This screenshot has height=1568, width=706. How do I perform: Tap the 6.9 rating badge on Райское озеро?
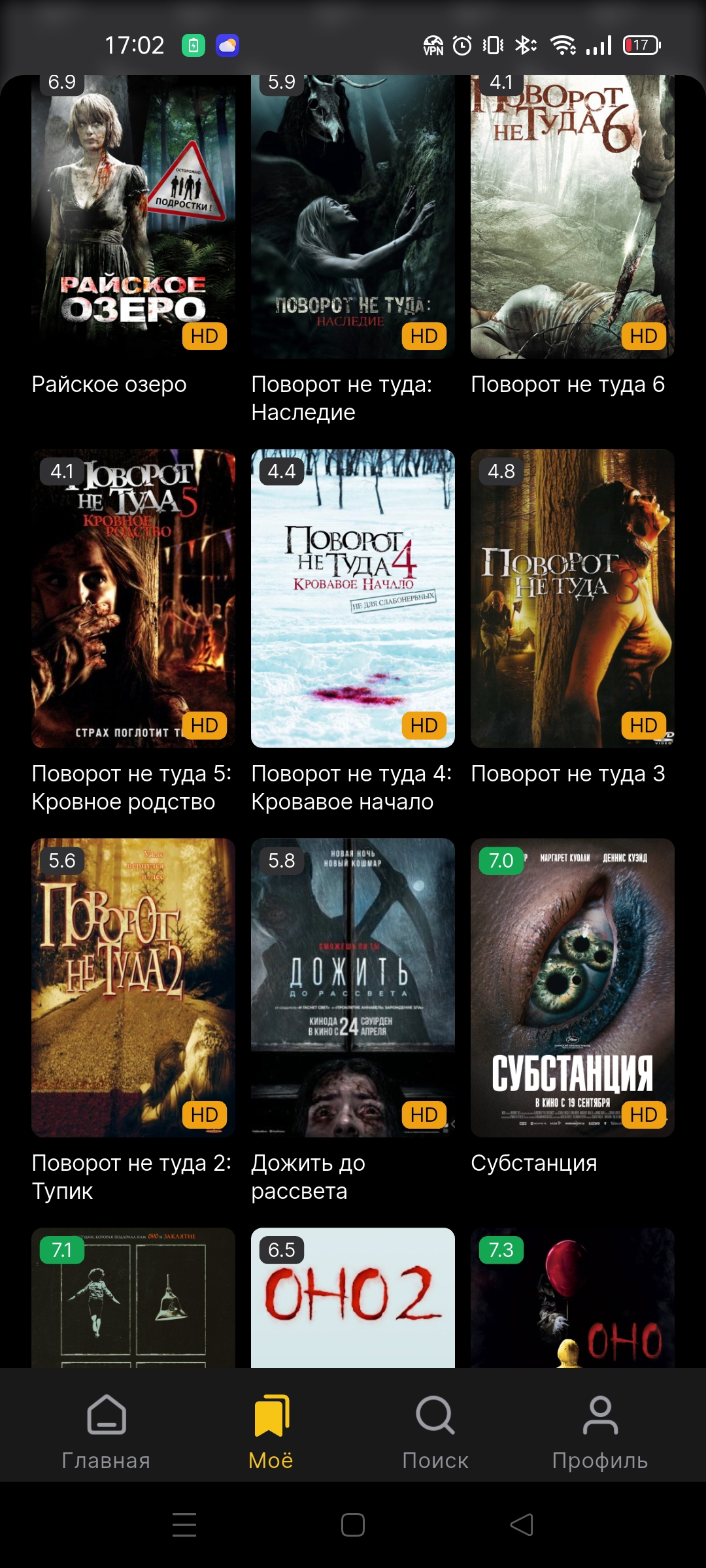point(61,82)
